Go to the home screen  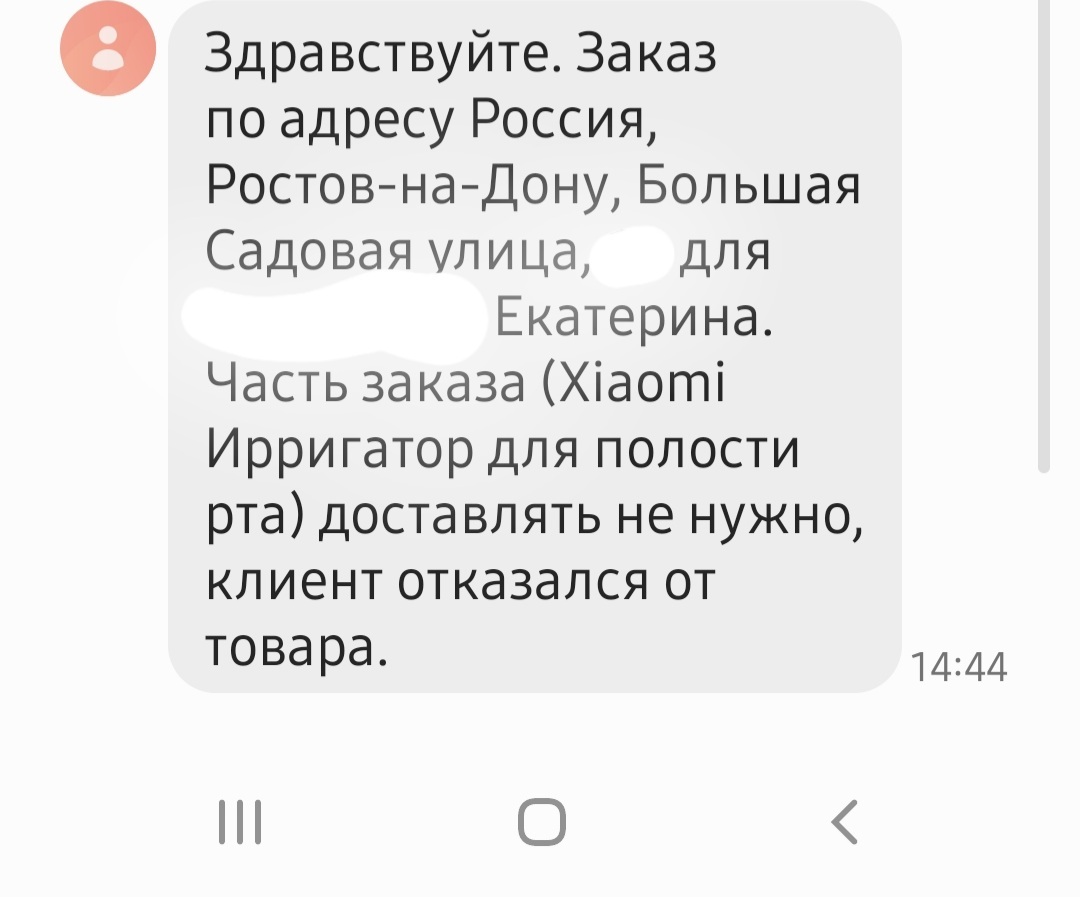click(541, 822)
